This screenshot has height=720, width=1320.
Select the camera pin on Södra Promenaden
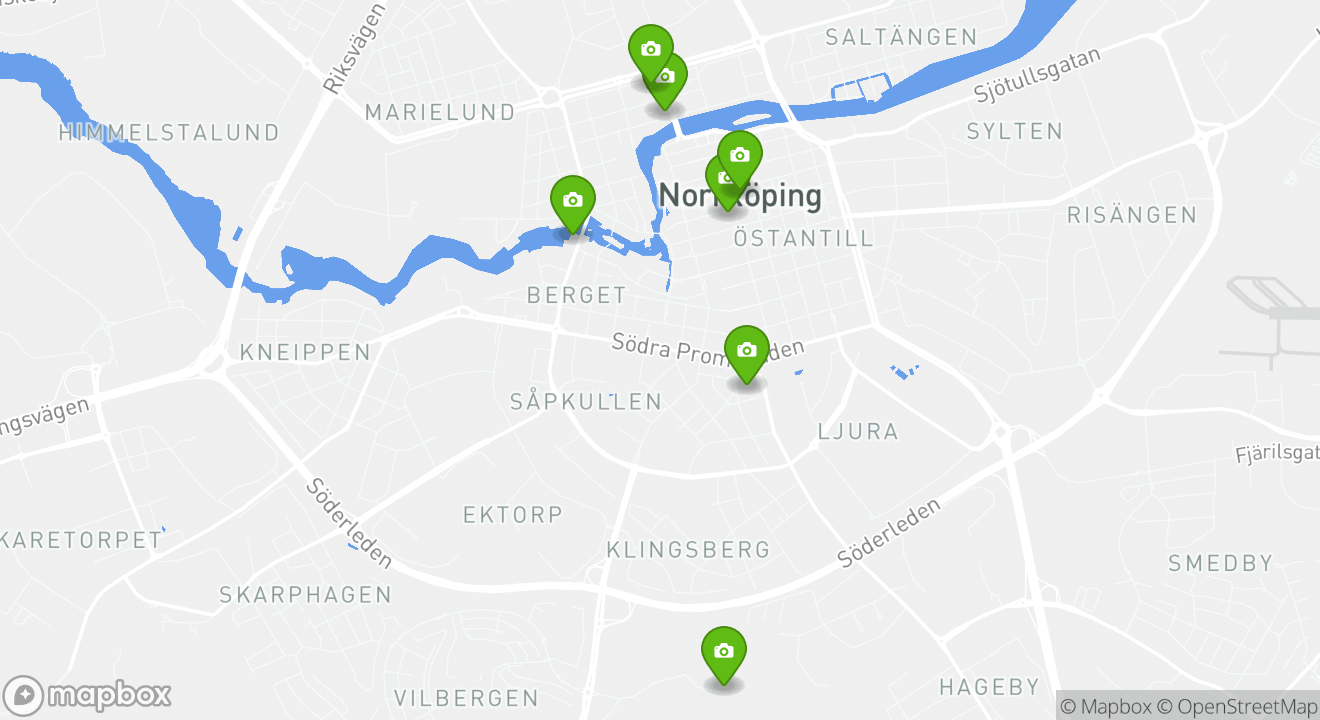coord(746,351)
